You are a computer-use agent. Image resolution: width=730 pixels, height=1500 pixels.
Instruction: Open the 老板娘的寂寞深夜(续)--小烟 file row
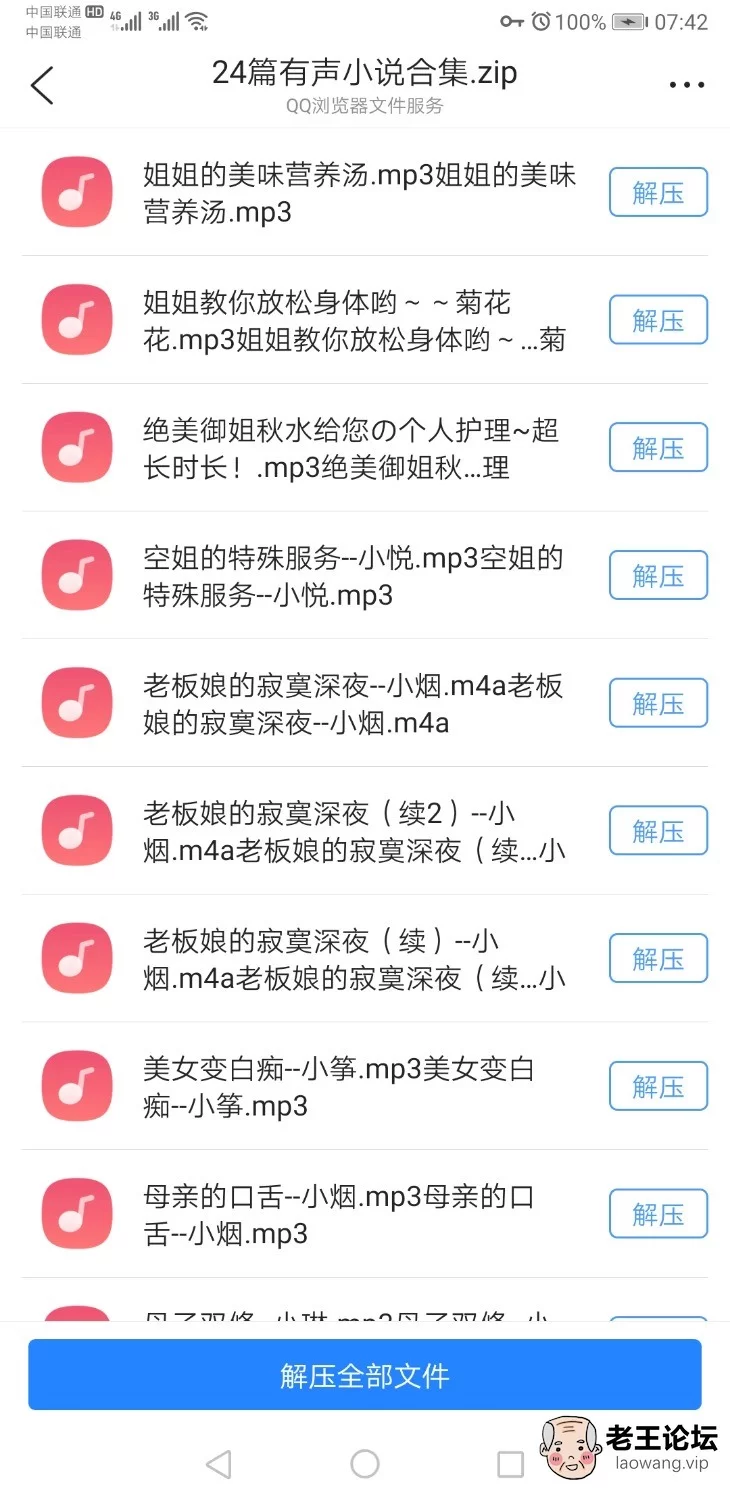point(365,958)
